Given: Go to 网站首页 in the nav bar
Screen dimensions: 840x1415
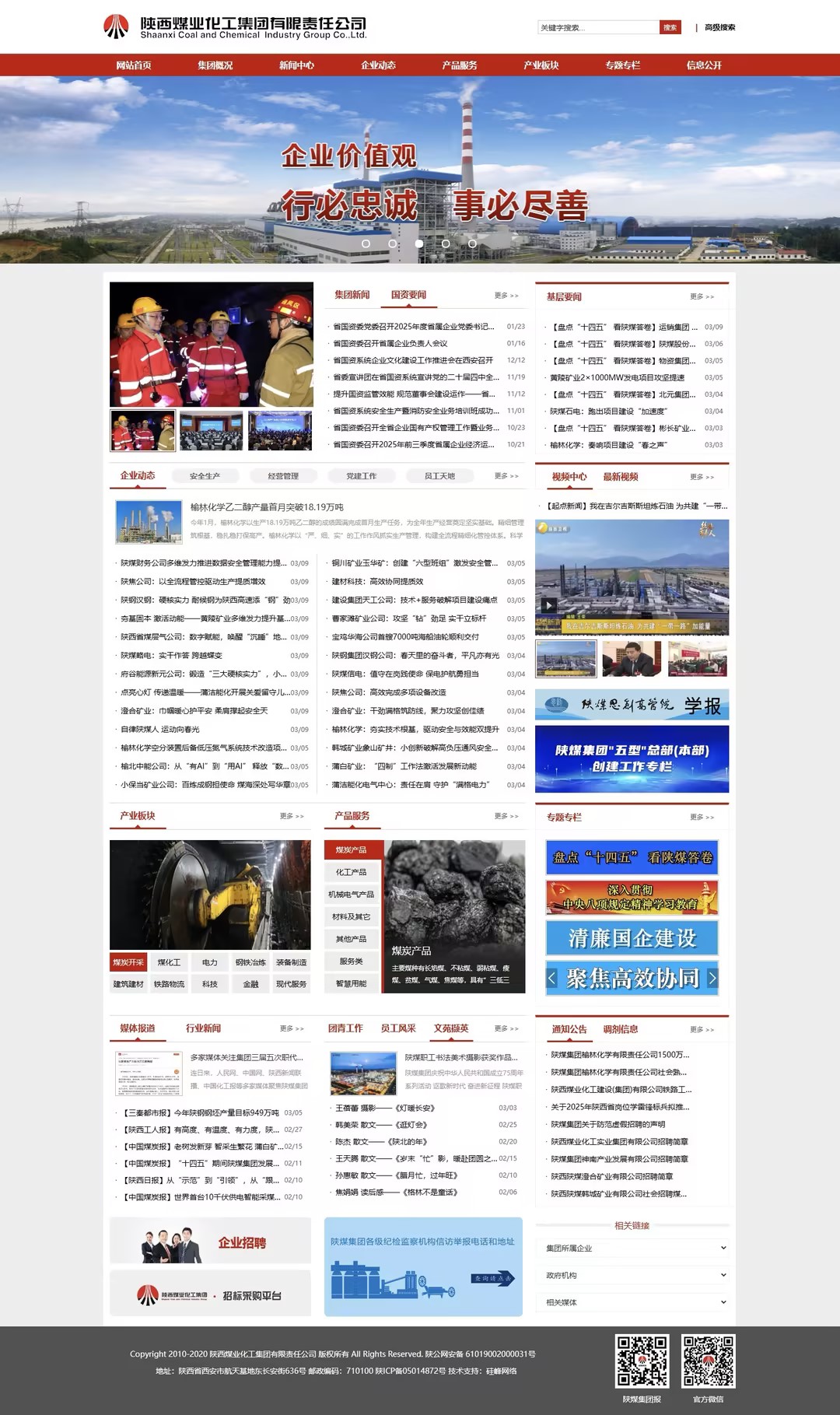Looking at the screenshot, I should tap(134, 65).
